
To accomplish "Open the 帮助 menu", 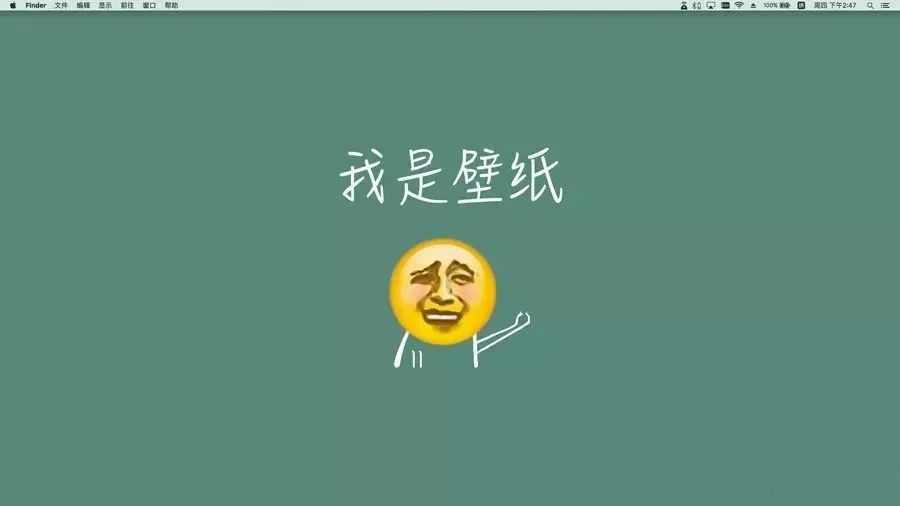I will 171,5.
